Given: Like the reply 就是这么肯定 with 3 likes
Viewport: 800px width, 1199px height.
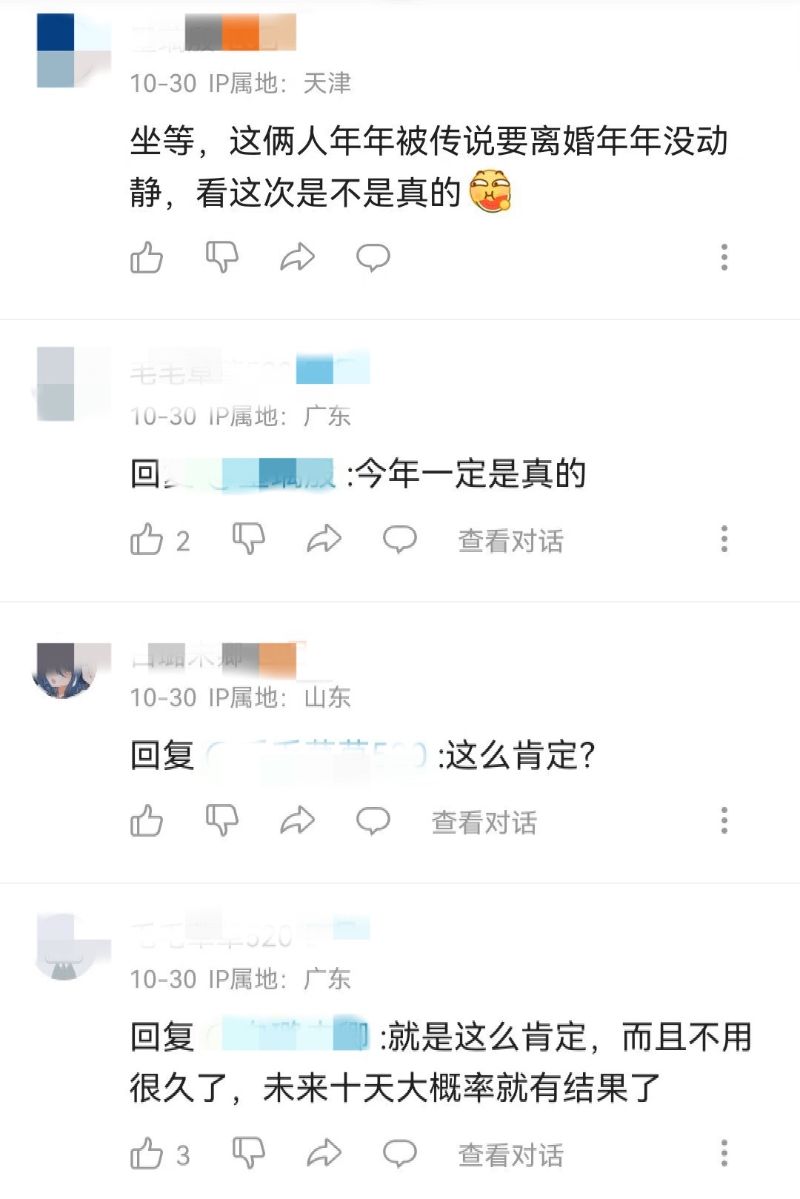Looking at the screenshot, I should point(147,1155).
